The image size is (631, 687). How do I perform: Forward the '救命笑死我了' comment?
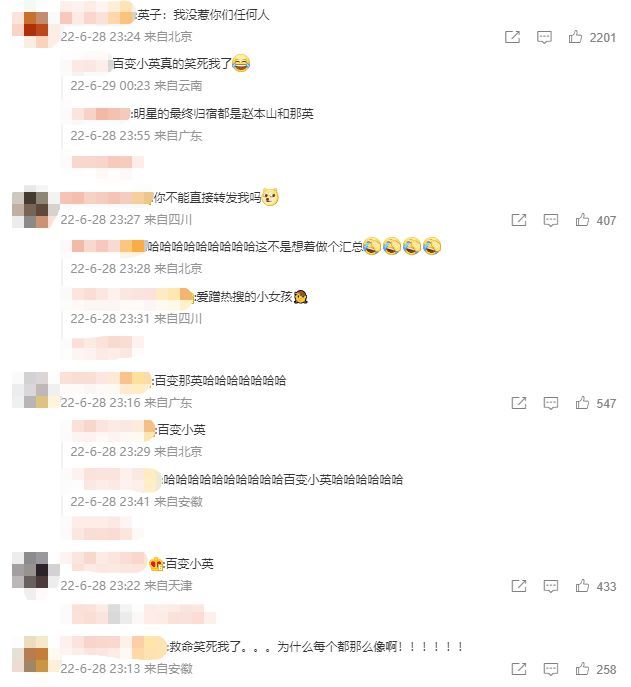(519, 669)
